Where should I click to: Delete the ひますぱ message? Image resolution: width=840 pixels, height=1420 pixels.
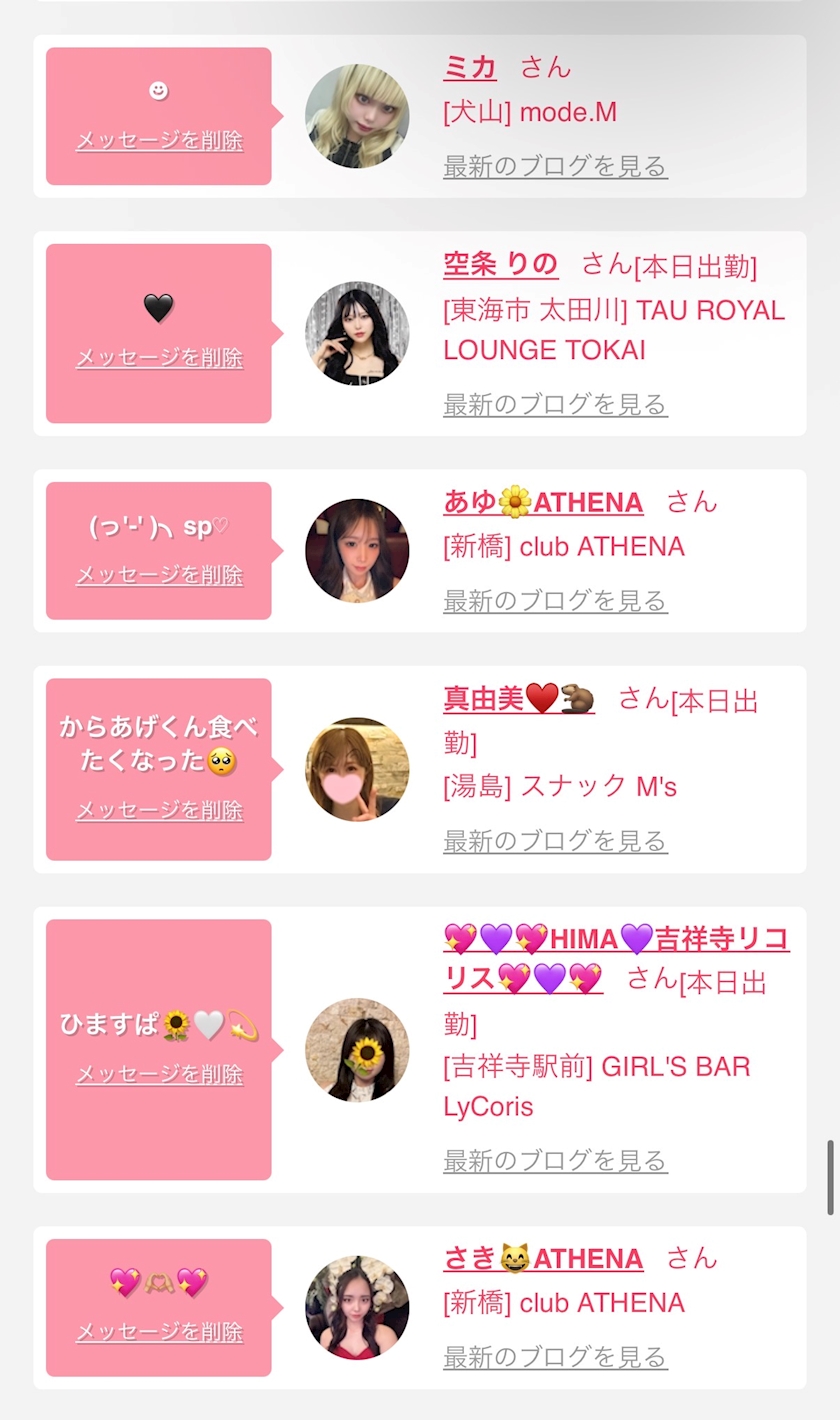point(159,1074)
